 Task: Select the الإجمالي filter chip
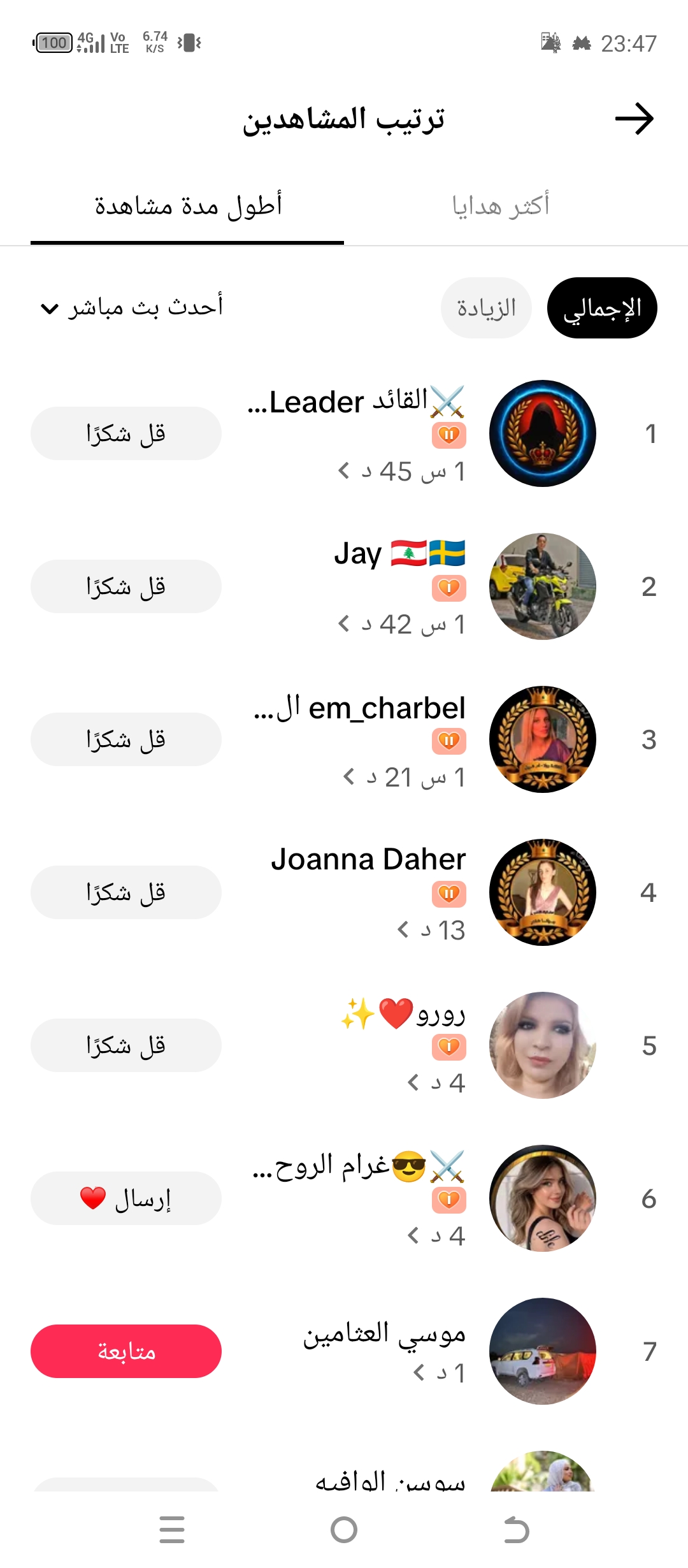click(602, 308)
